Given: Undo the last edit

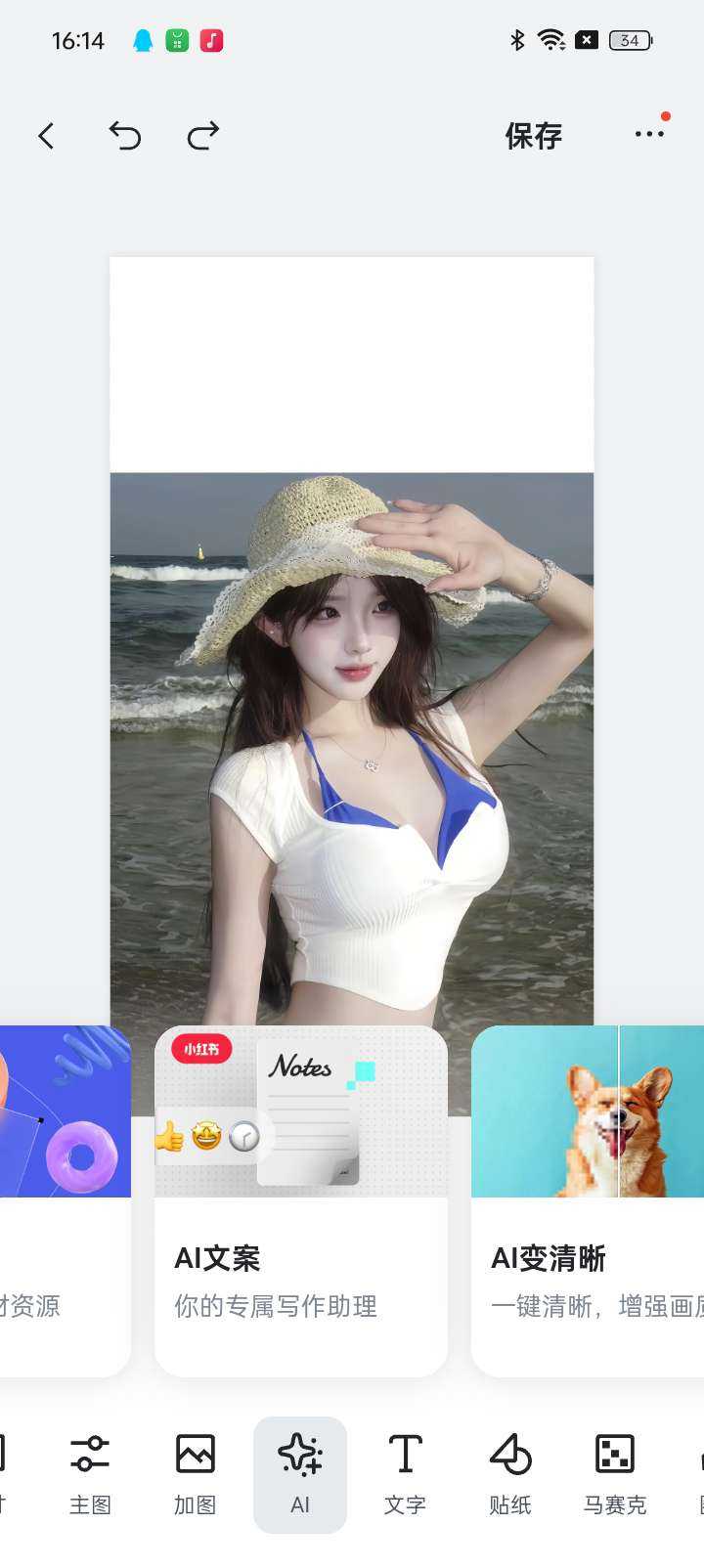Looking at the screenshot, I should point(125,136).
